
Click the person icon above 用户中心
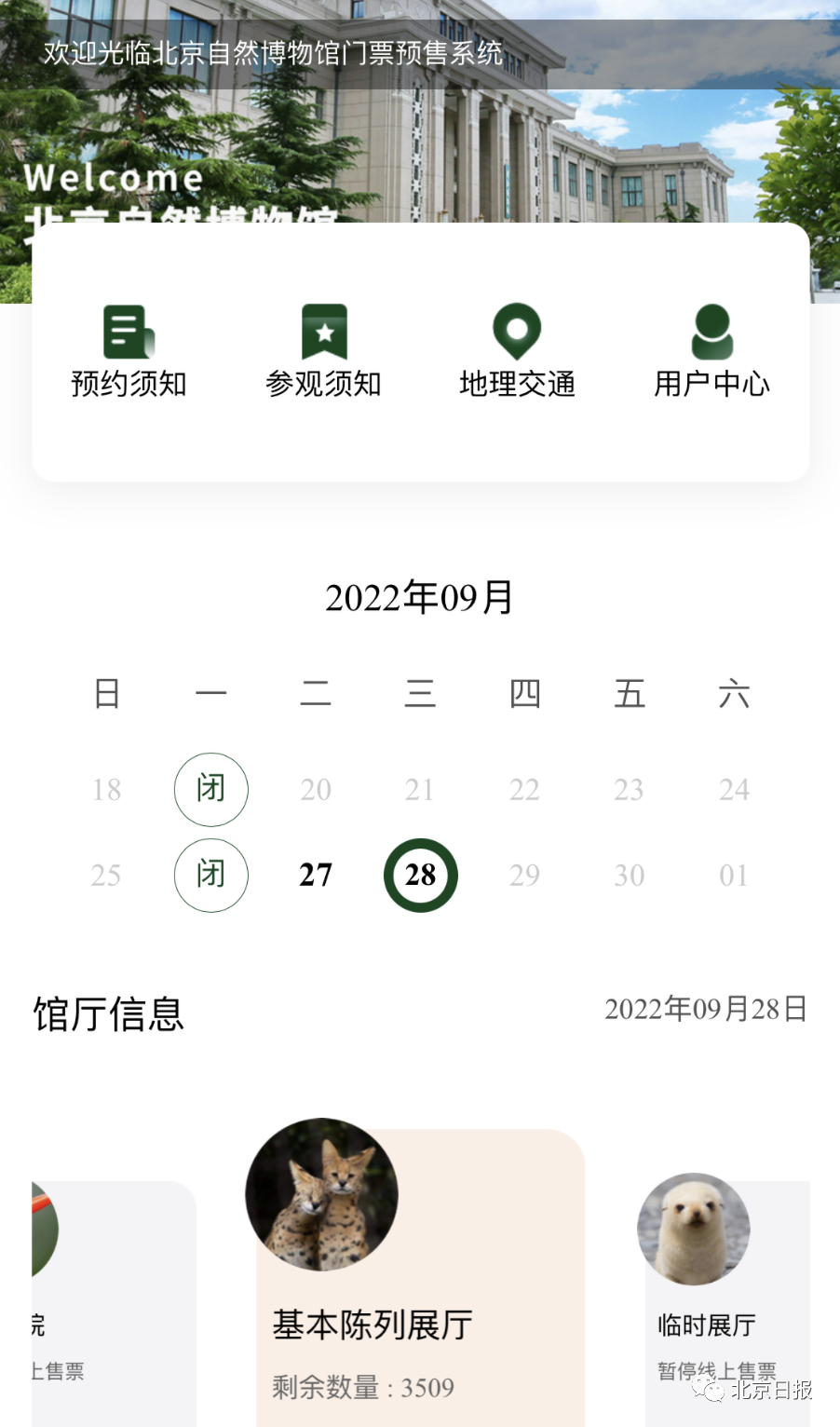tap(711, 332)
